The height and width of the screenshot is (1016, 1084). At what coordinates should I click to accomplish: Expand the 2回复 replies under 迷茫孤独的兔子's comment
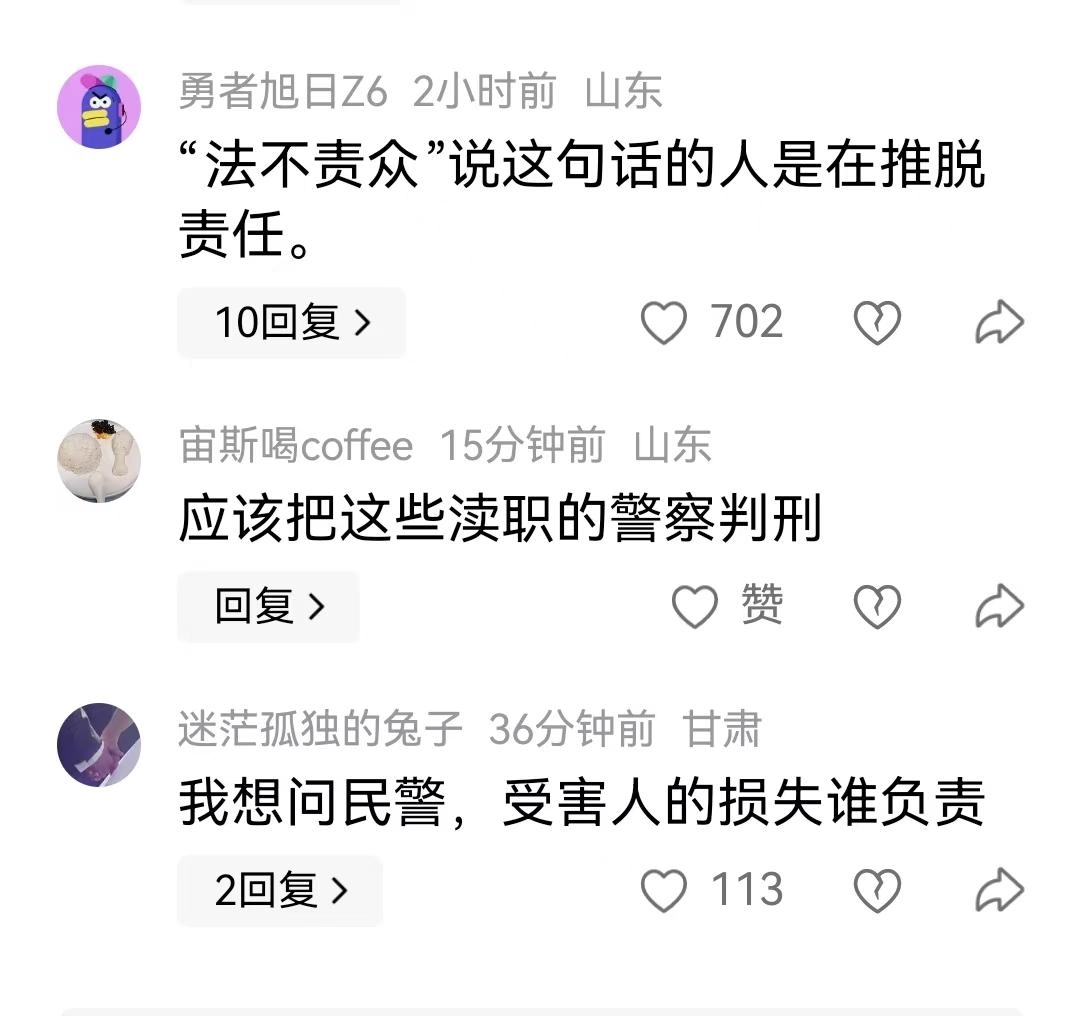280,891
